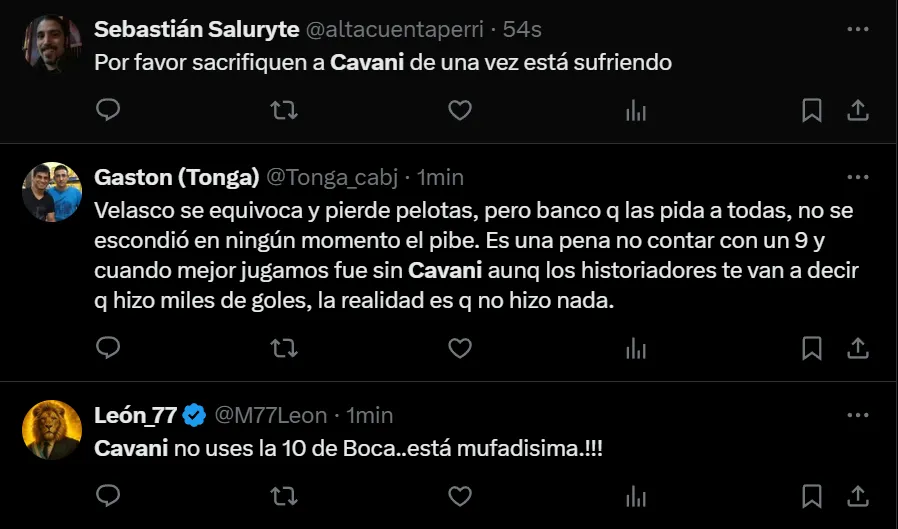Open overflow menu on Sebastián Saluryte's tweet
Image resolution: width=898 pixels, height=529 pixels.
(x=857, y=30)
